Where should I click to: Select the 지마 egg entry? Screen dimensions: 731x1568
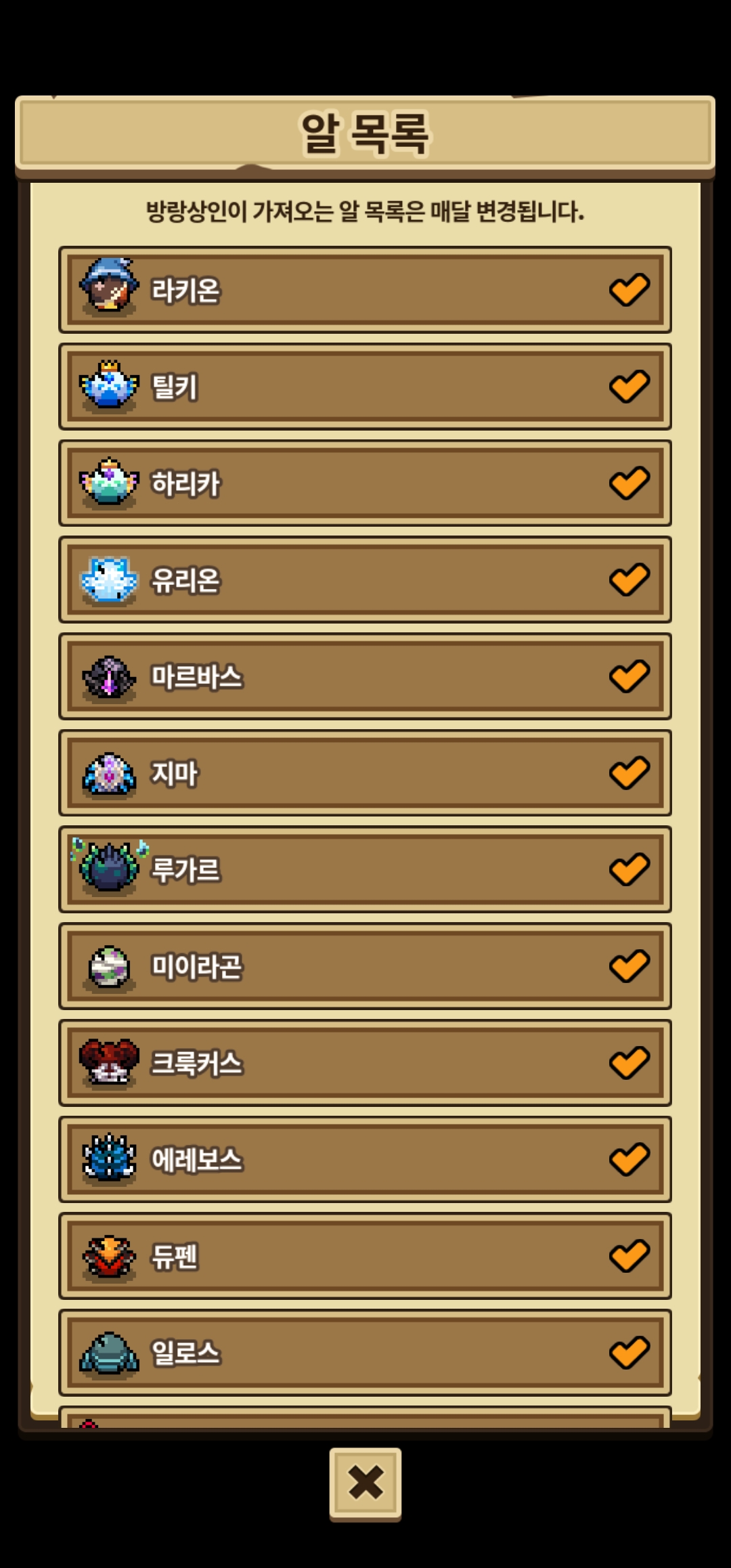click(365, 773)
